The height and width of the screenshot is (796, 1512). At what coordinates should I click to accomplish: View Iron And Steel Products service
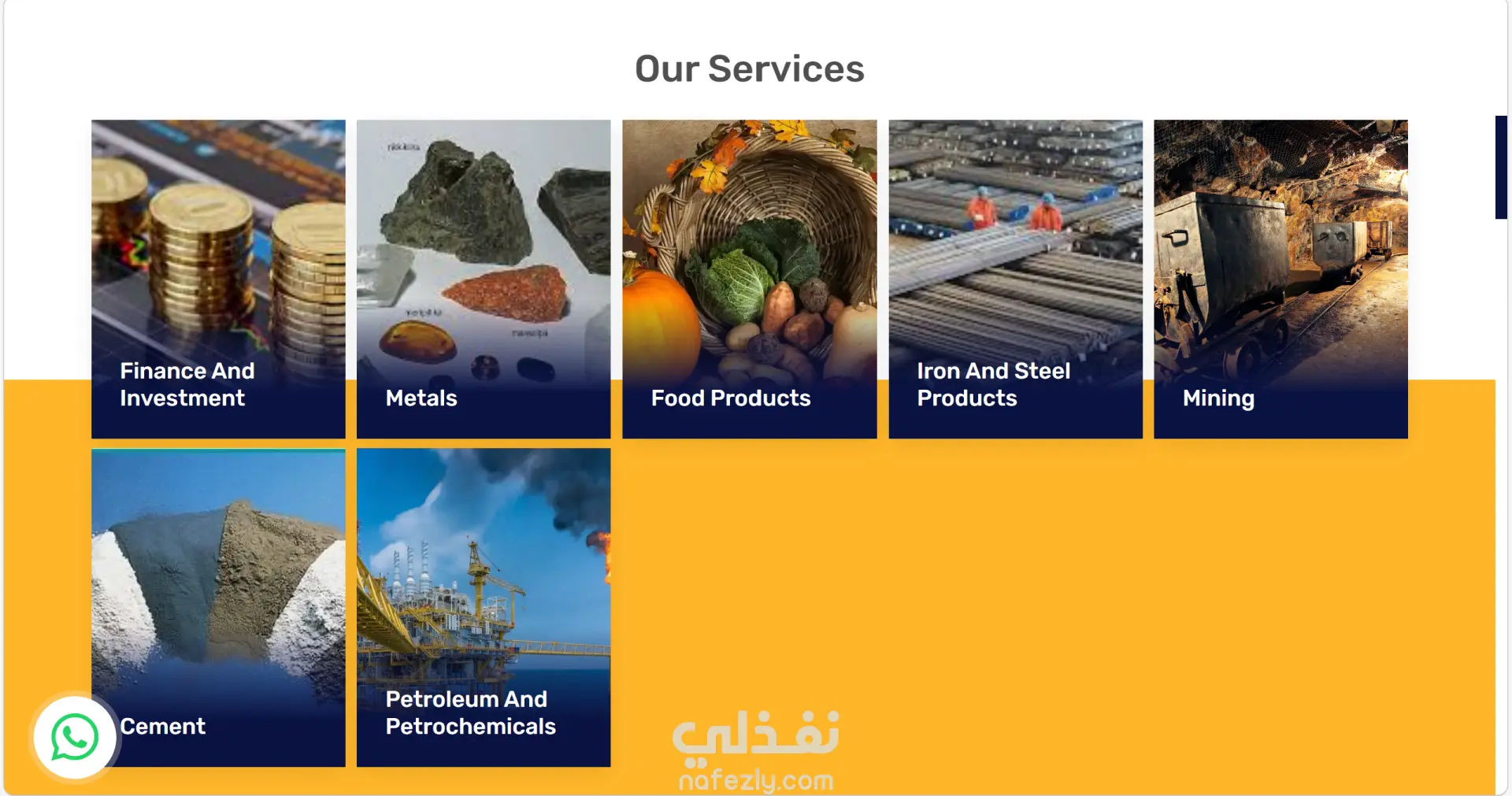pyautogui.click(x=1015, y=279)
